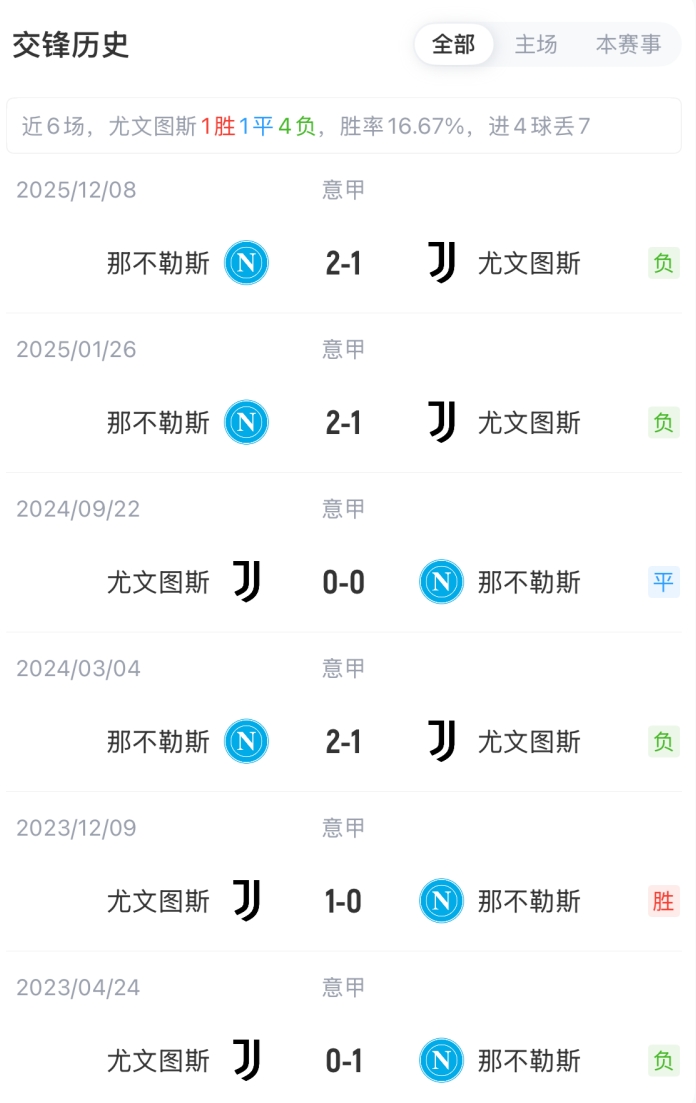696x1103 pixels.
Task: View the 2023/04/24 0-1 match
Action: tap(343, 1061)
